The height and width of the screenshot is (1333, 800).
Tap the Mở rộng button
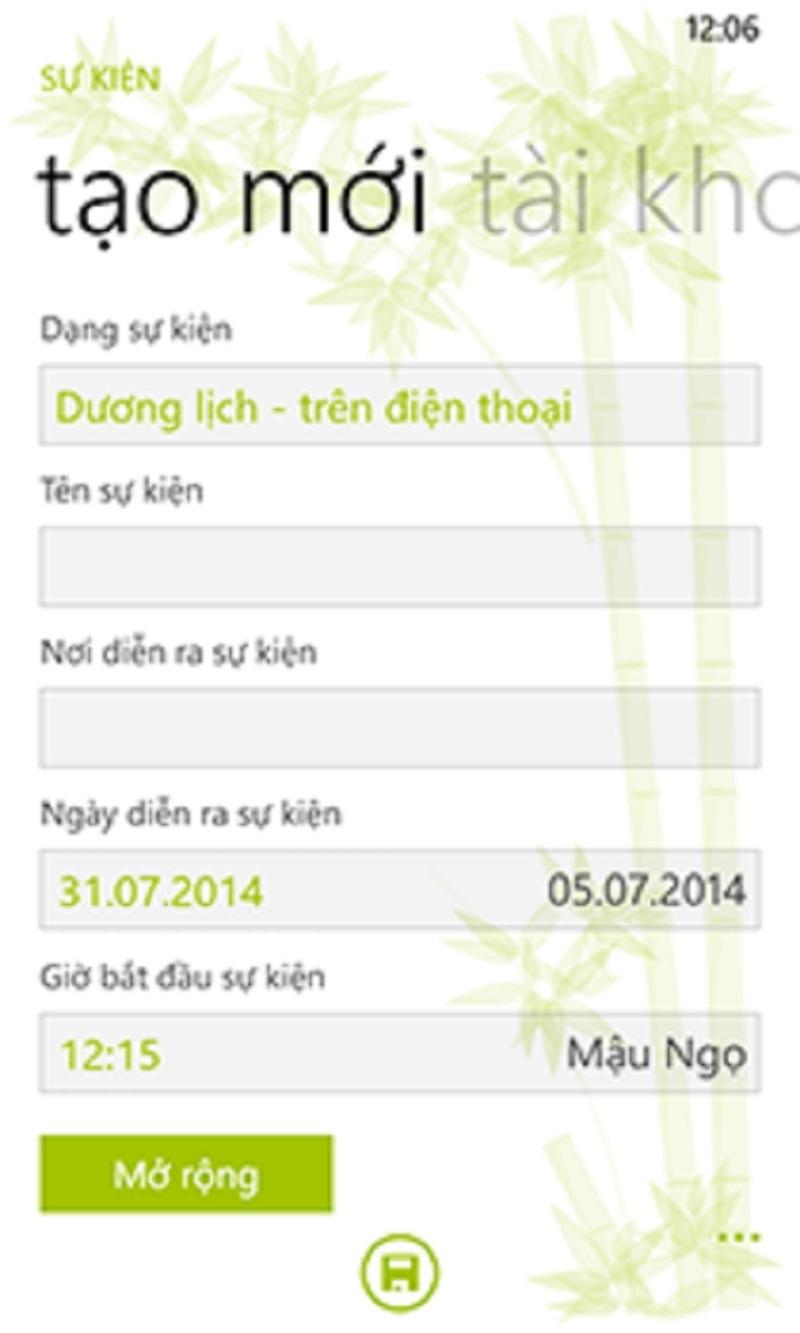(186, 1174)
